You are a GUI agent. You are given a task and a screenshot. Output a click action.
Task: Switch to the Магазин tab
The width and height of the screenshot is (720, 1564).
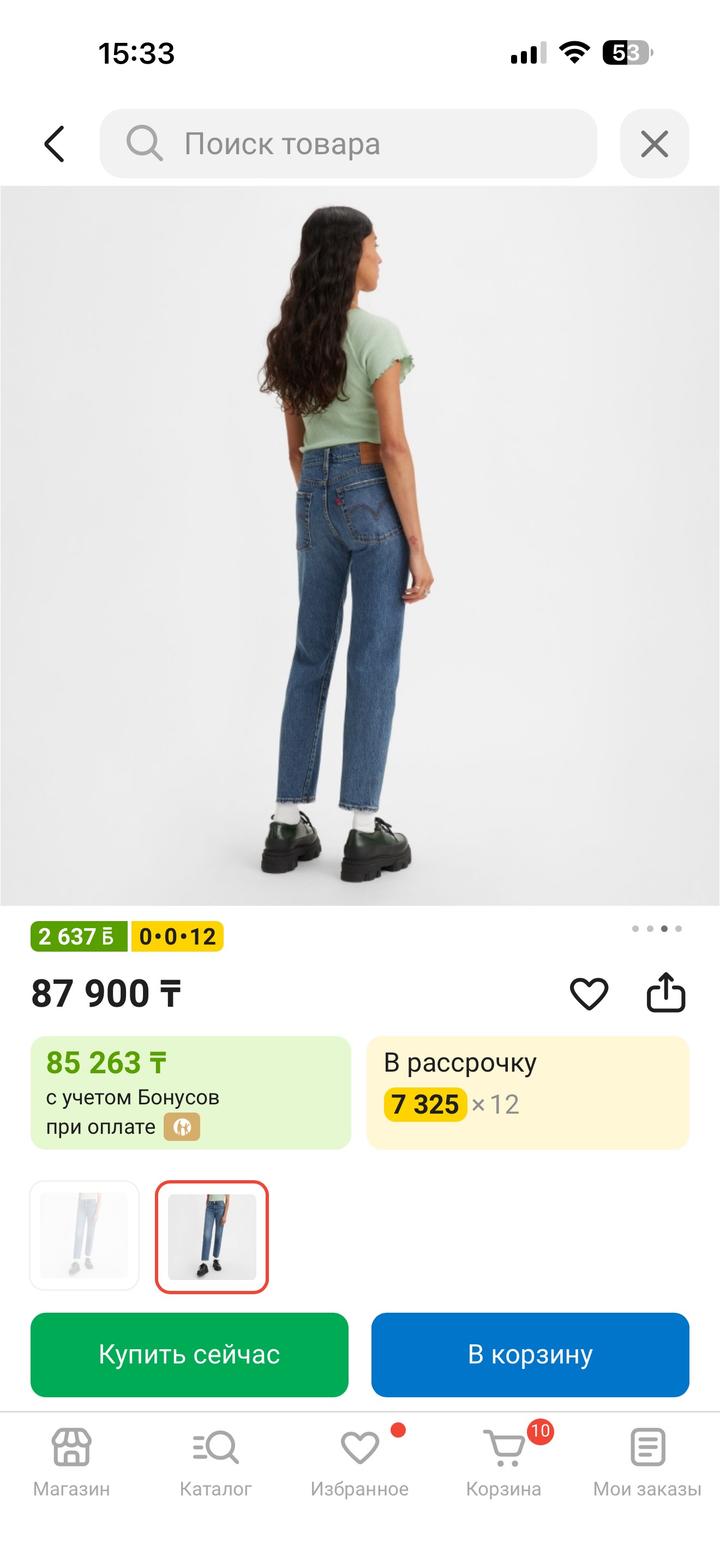tap(71, 1462)
